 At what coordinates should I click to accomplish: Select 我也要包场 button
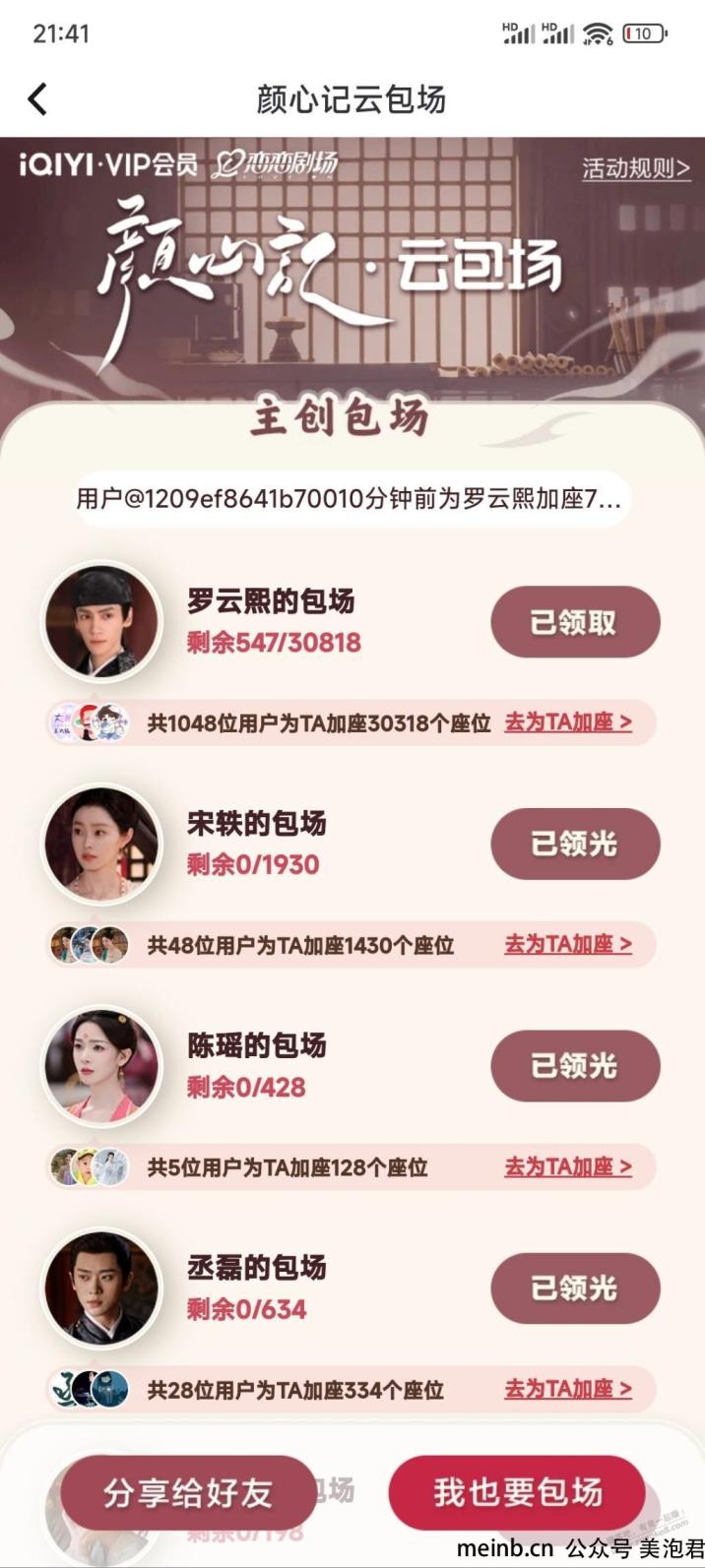click(x=518, y=1493)
